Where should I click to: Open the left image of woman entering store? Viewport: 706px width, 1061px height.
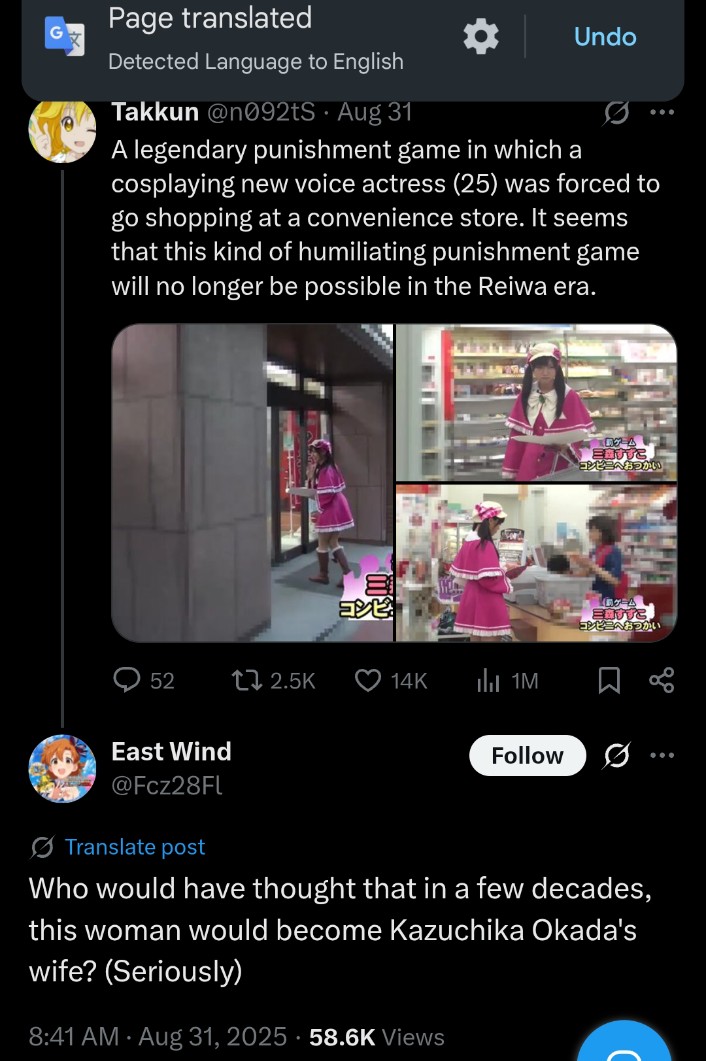[x=252, y=482]
